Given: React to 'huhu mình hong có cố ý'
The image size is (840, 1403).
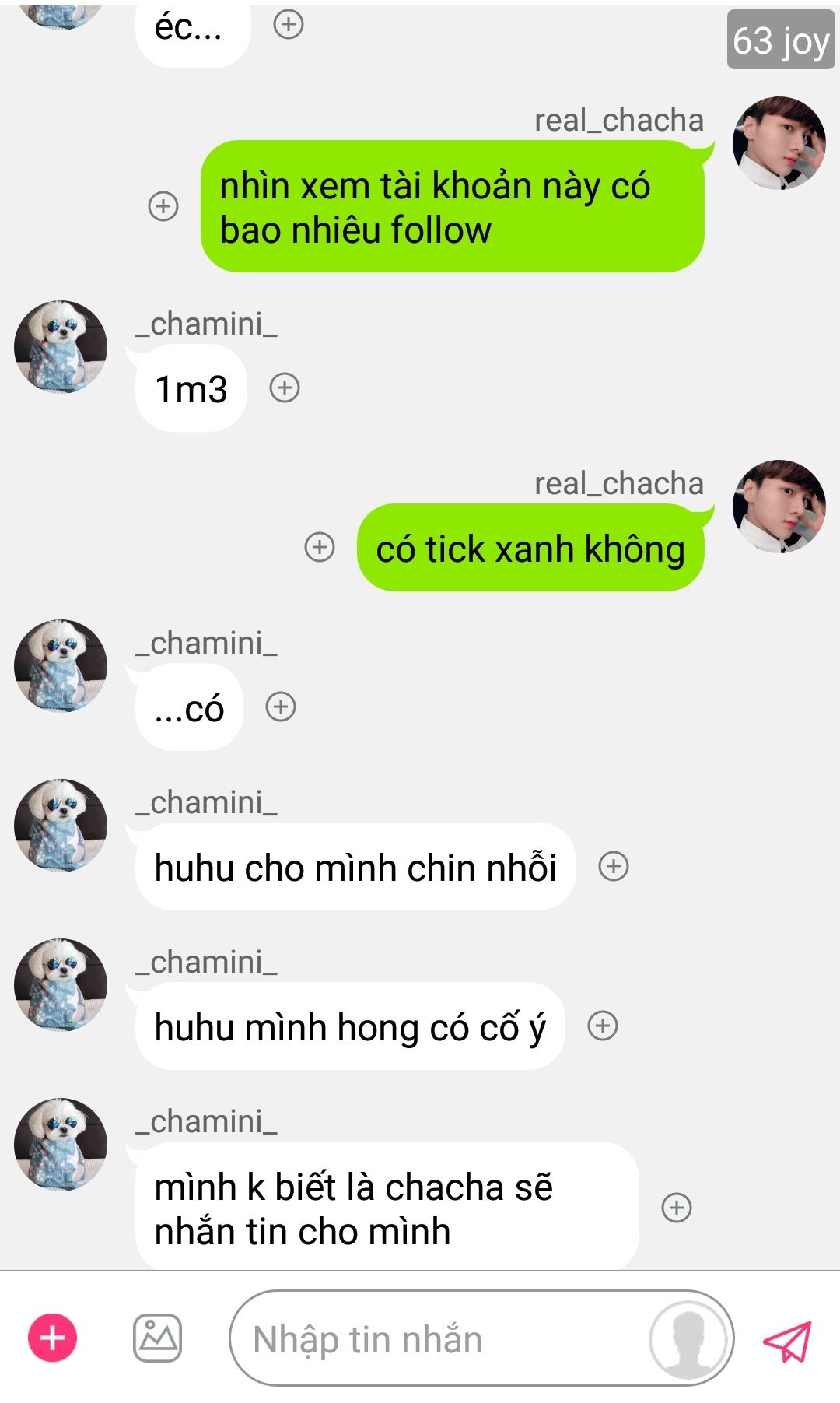Looking at the screenshot, I should [603, 1026].
